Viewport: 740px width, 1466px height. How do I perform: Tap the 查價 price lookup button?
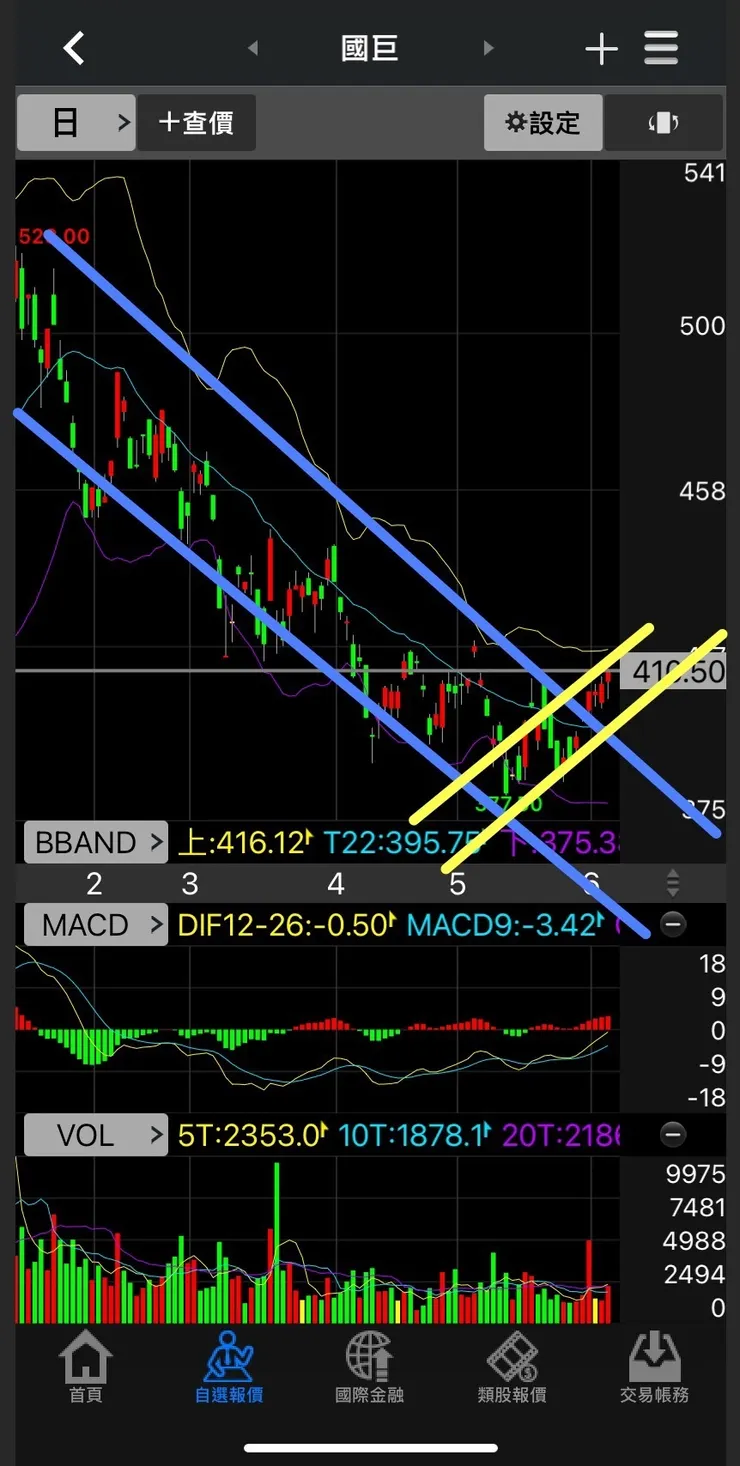tap(196, 123)
